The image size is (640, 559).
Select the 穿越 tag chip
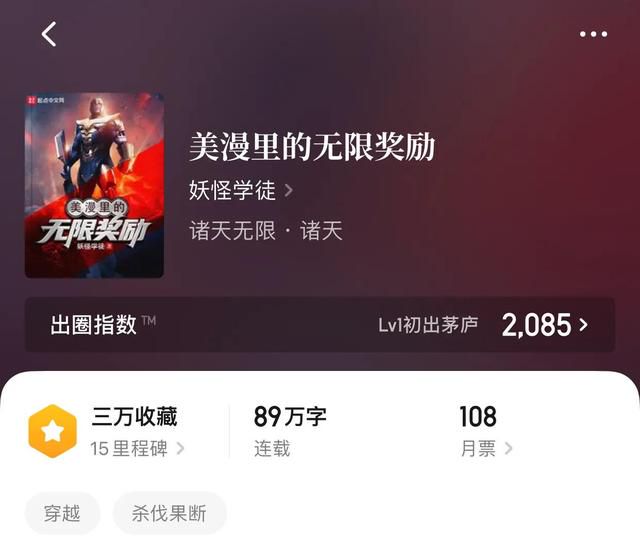[x=62, y=514]
